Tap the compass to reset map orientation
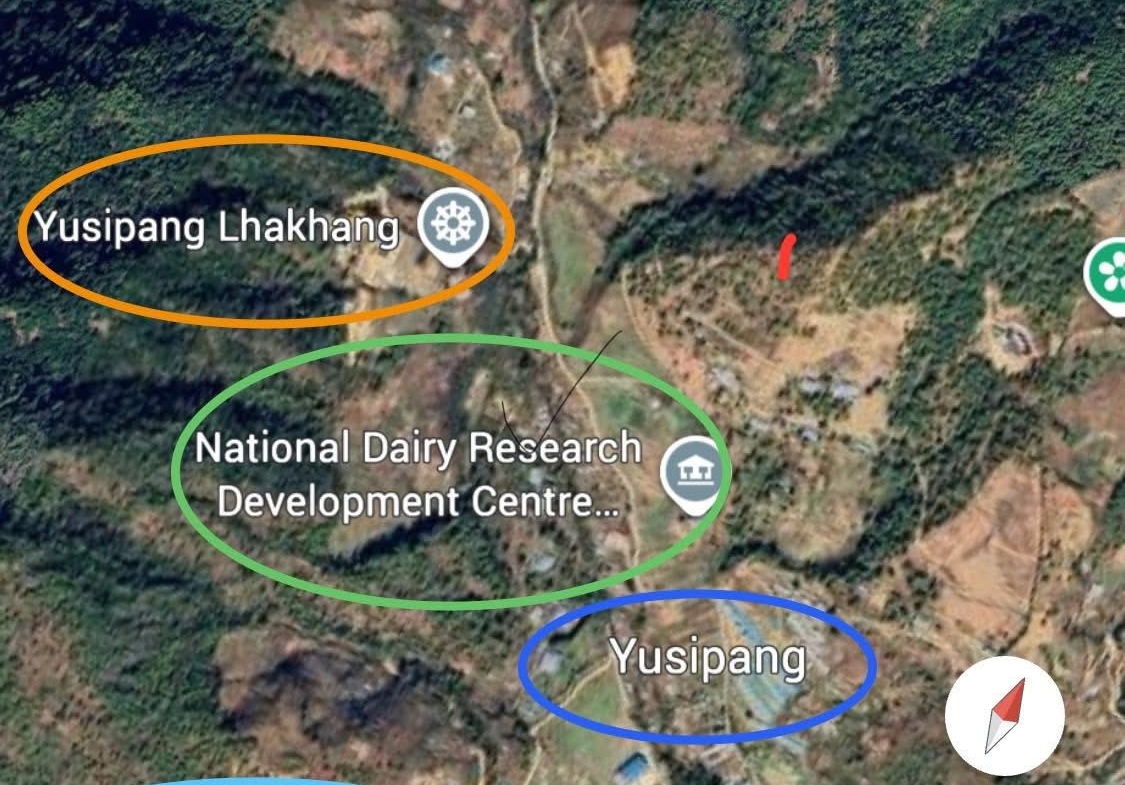This screenshot has height=785, width=1125. [x=1004, y=716]
